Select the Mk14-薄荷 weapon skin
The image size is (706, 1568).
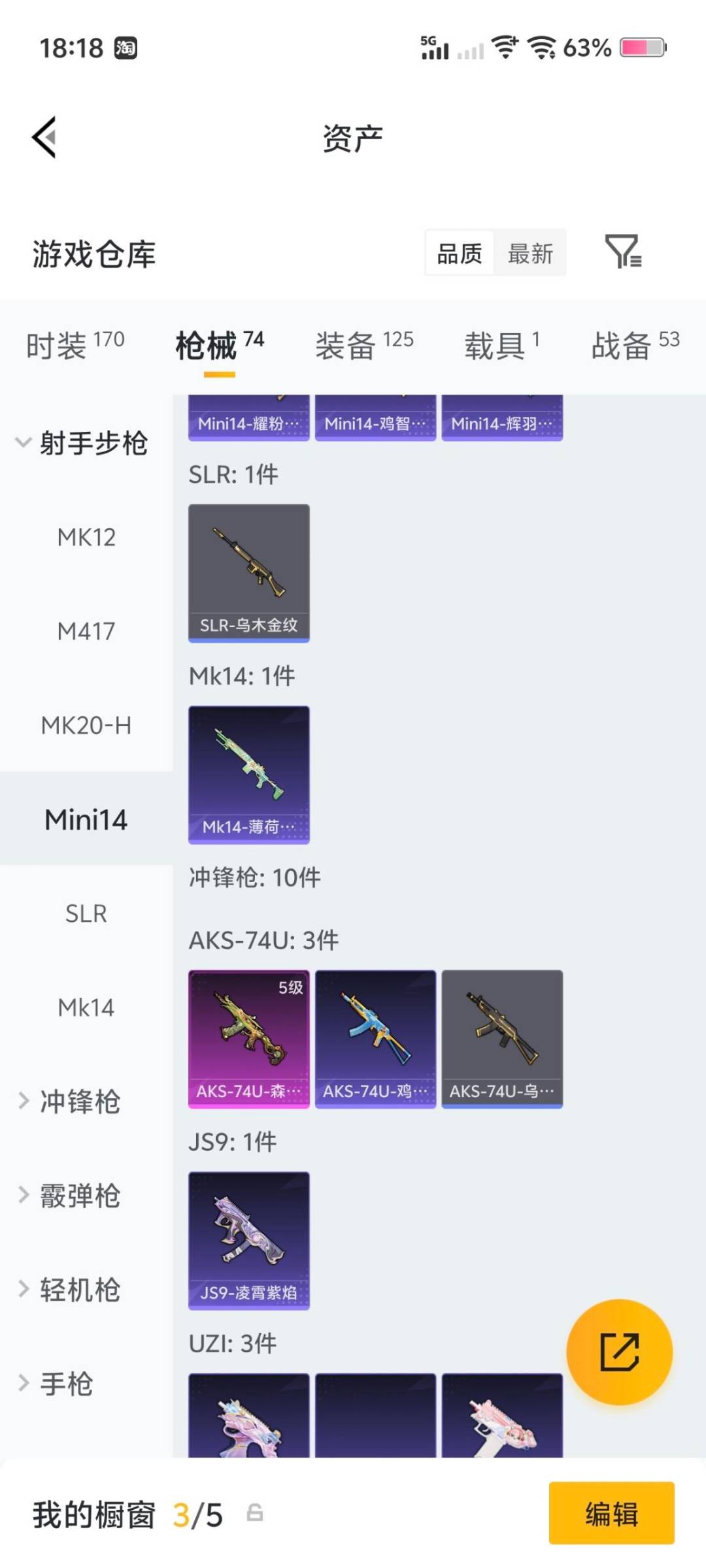coord(248,775)
